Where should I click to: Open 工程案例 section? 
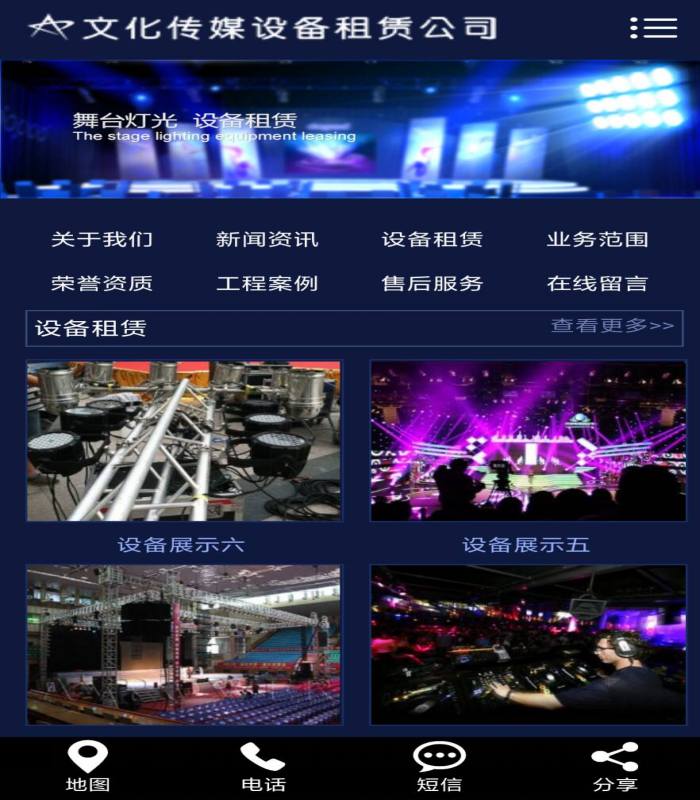point(267,284)
